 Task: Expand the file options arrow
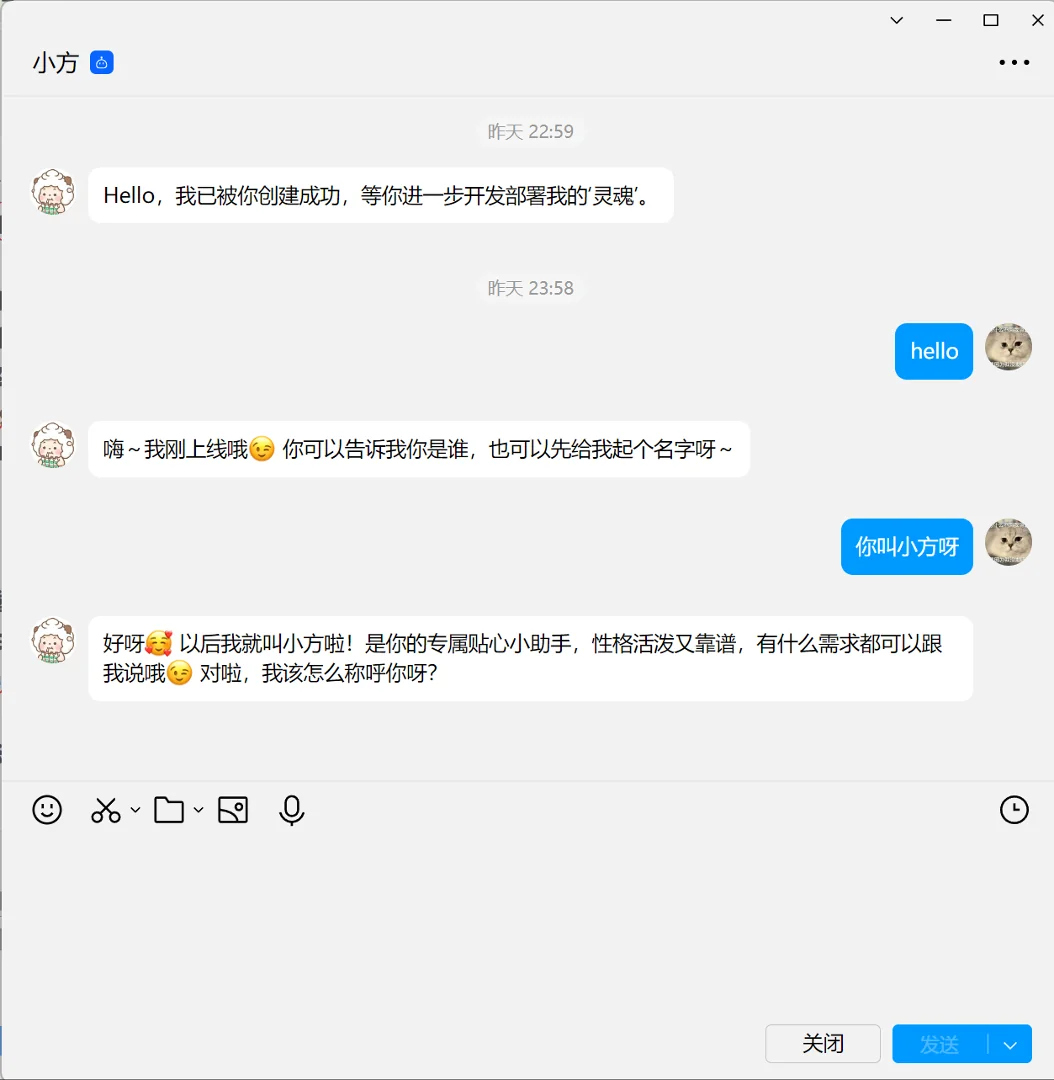click(x=199, y=810)
